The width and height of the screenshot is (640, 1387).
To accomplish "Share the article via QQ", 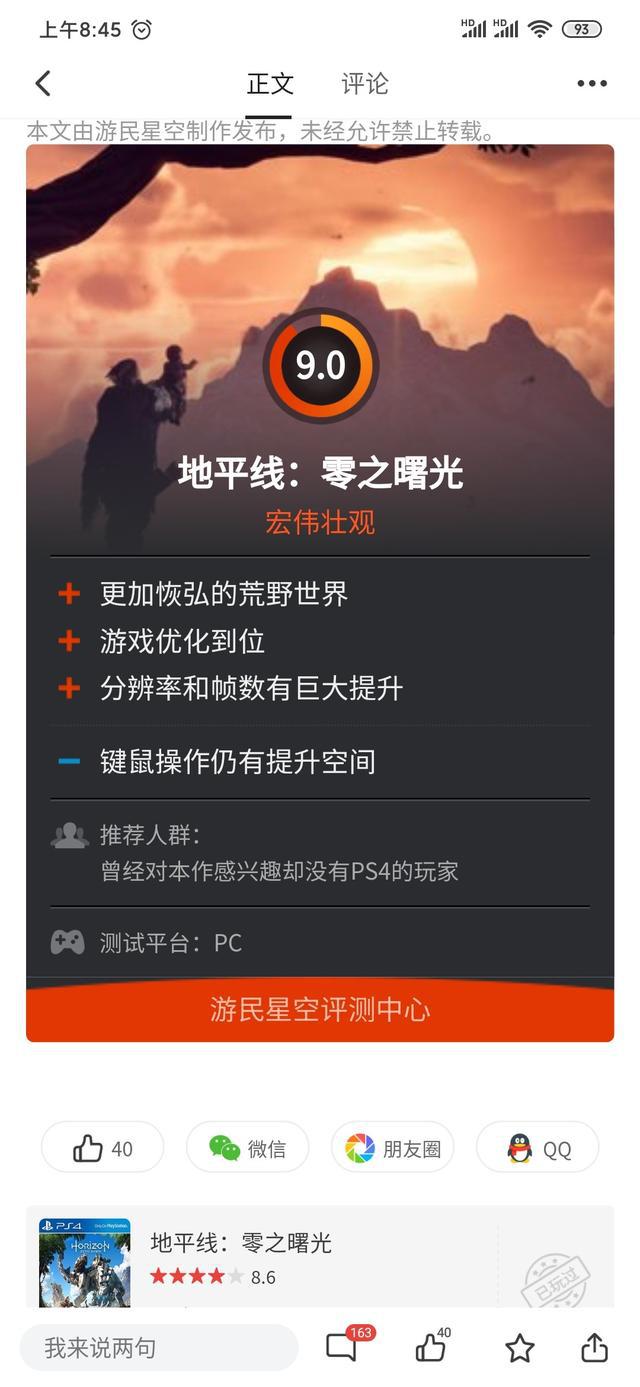I will [538, 1149].
